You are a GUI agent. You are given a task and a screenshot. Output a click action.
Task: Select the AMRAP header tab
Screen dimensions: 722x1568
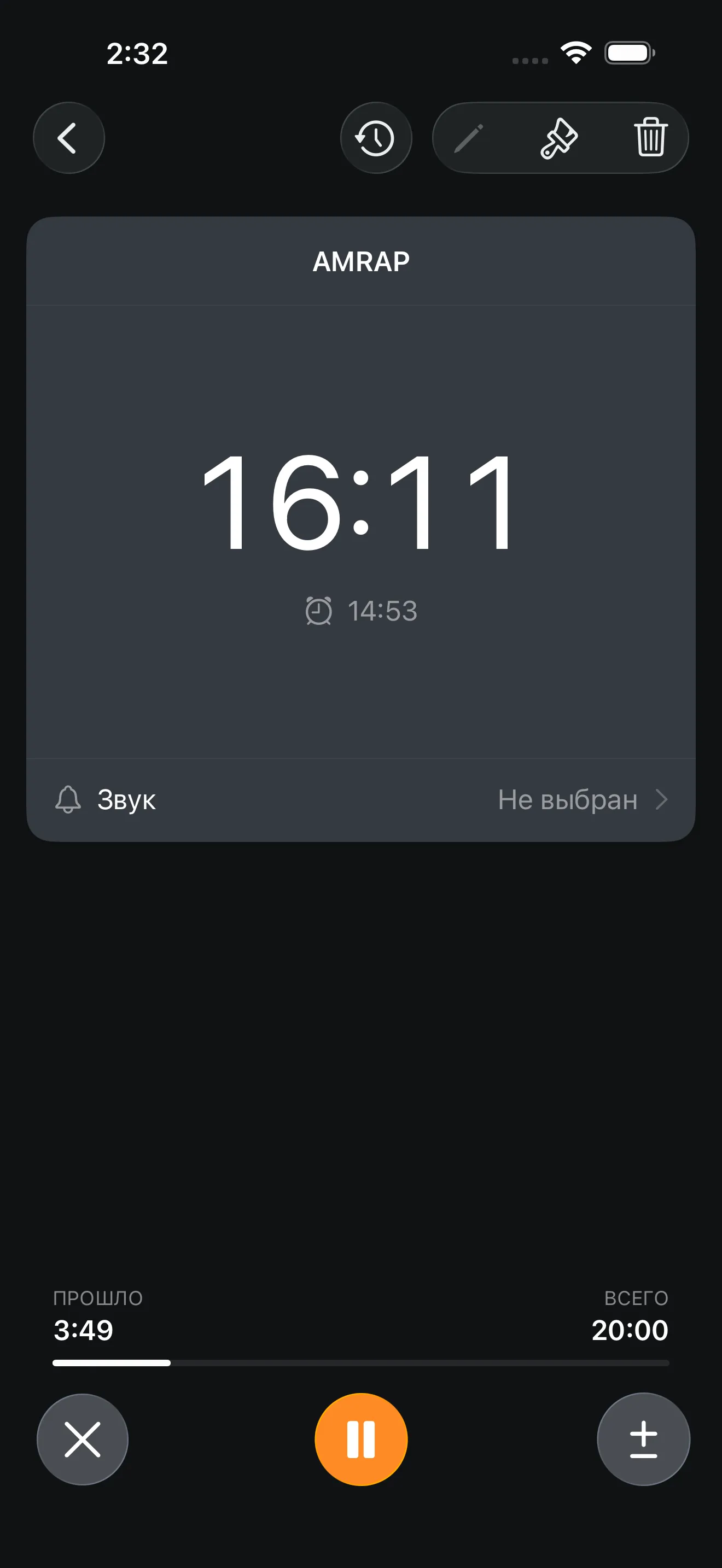[361, 261]
